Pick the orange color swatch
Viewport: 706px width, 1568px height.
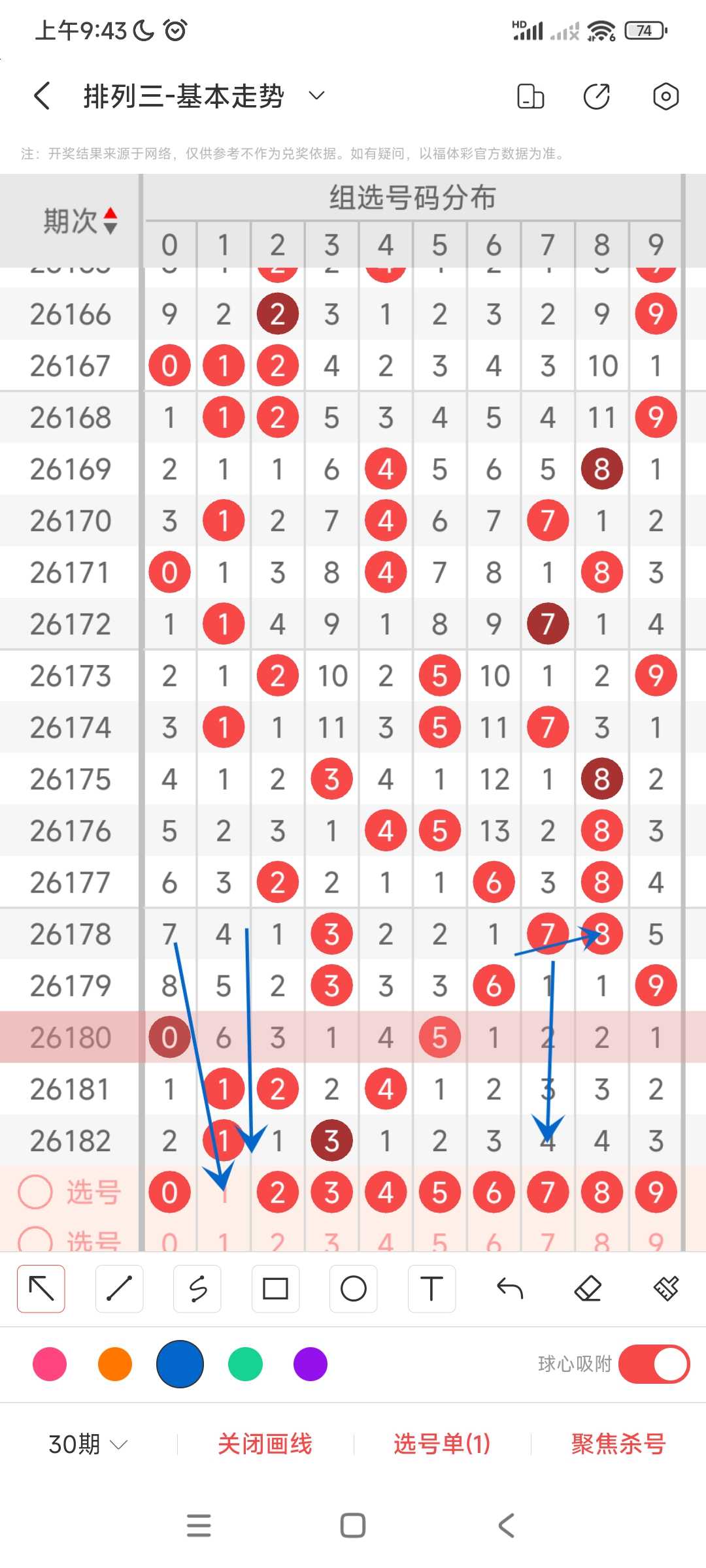(115, 1364)
